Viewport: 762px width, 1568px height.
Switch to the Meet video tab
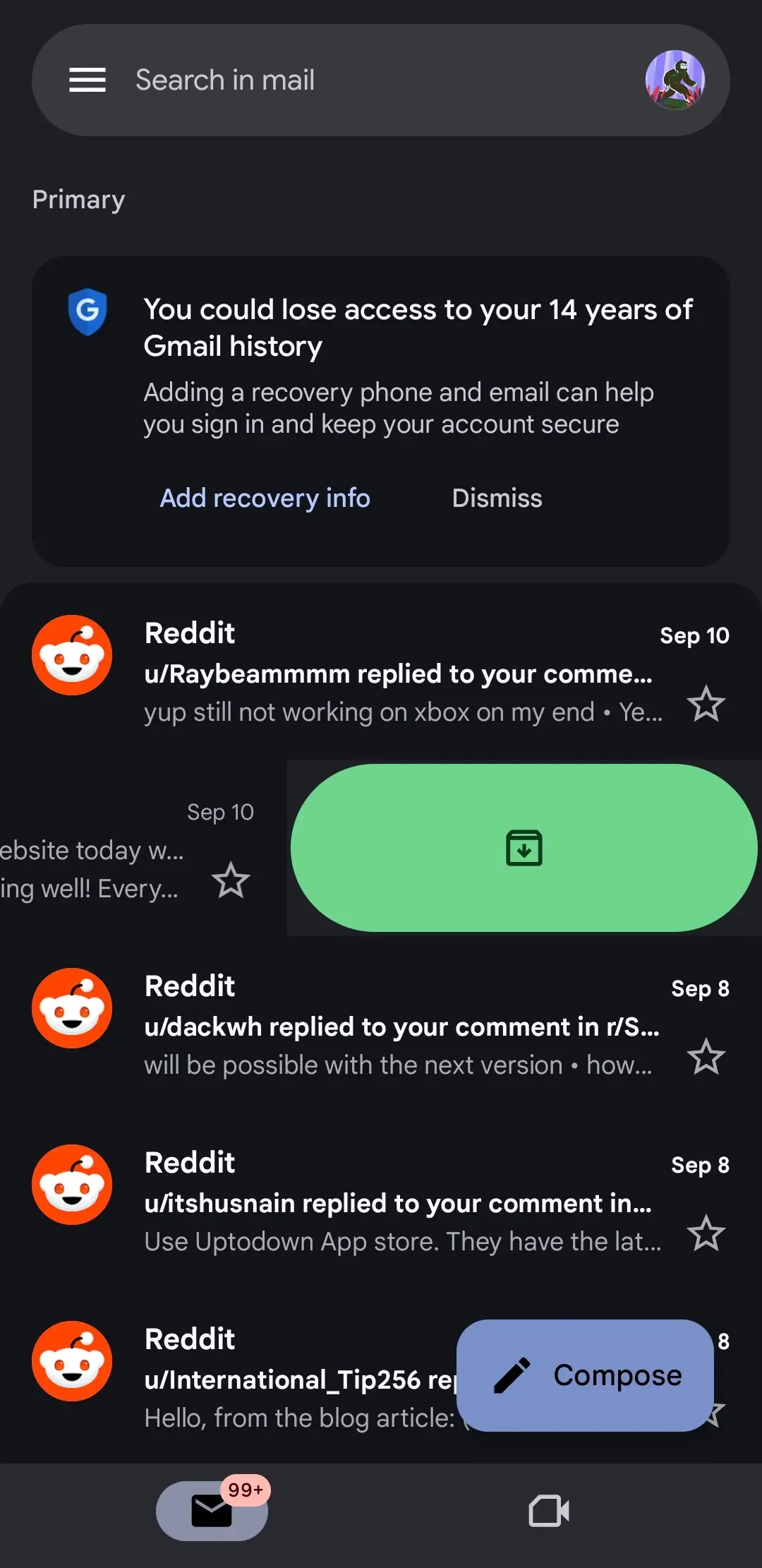[549, 1511]
